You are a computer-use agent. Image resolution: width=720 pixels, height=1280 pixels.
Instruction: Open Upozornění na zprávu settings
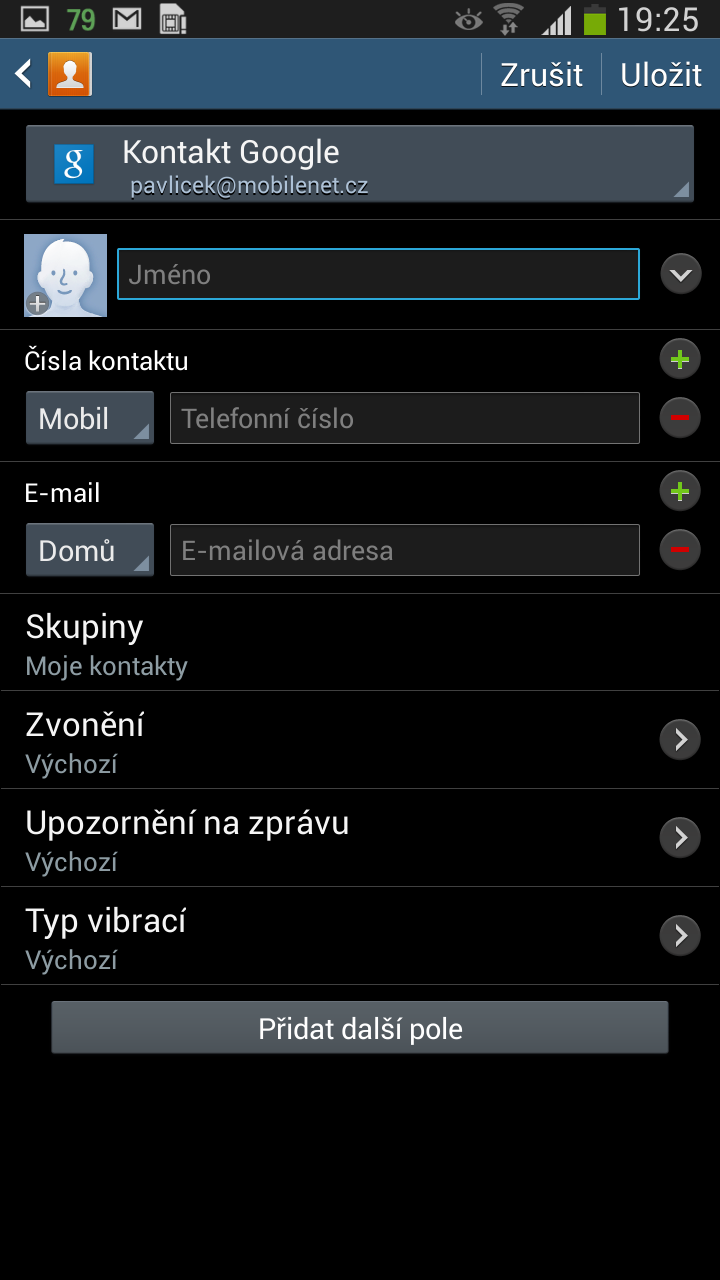360,837
